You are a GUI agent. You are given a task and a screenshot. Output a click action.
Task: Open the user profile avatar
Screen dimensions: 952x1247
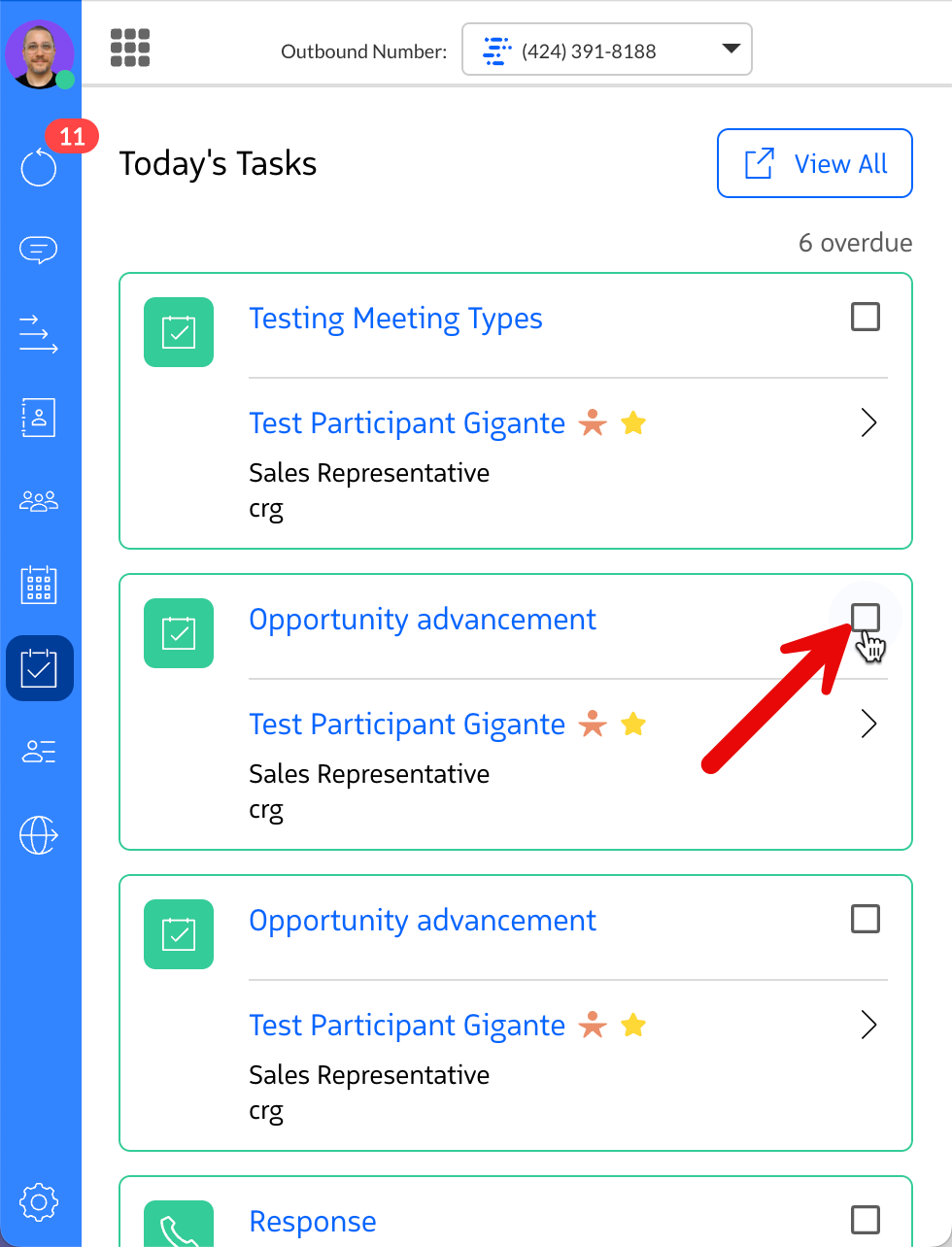point(40,54)
